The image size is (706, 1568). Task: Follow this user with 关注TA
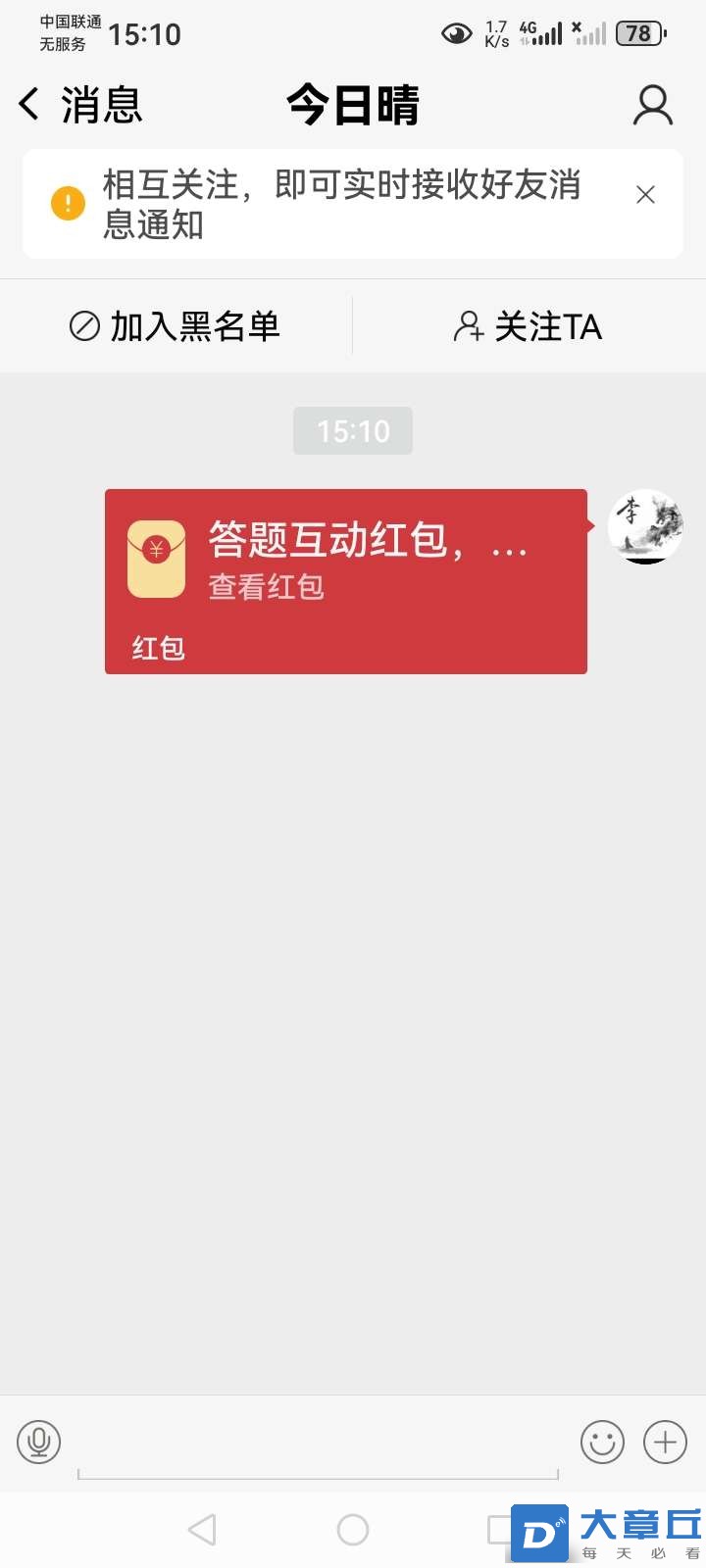point(528,326)
